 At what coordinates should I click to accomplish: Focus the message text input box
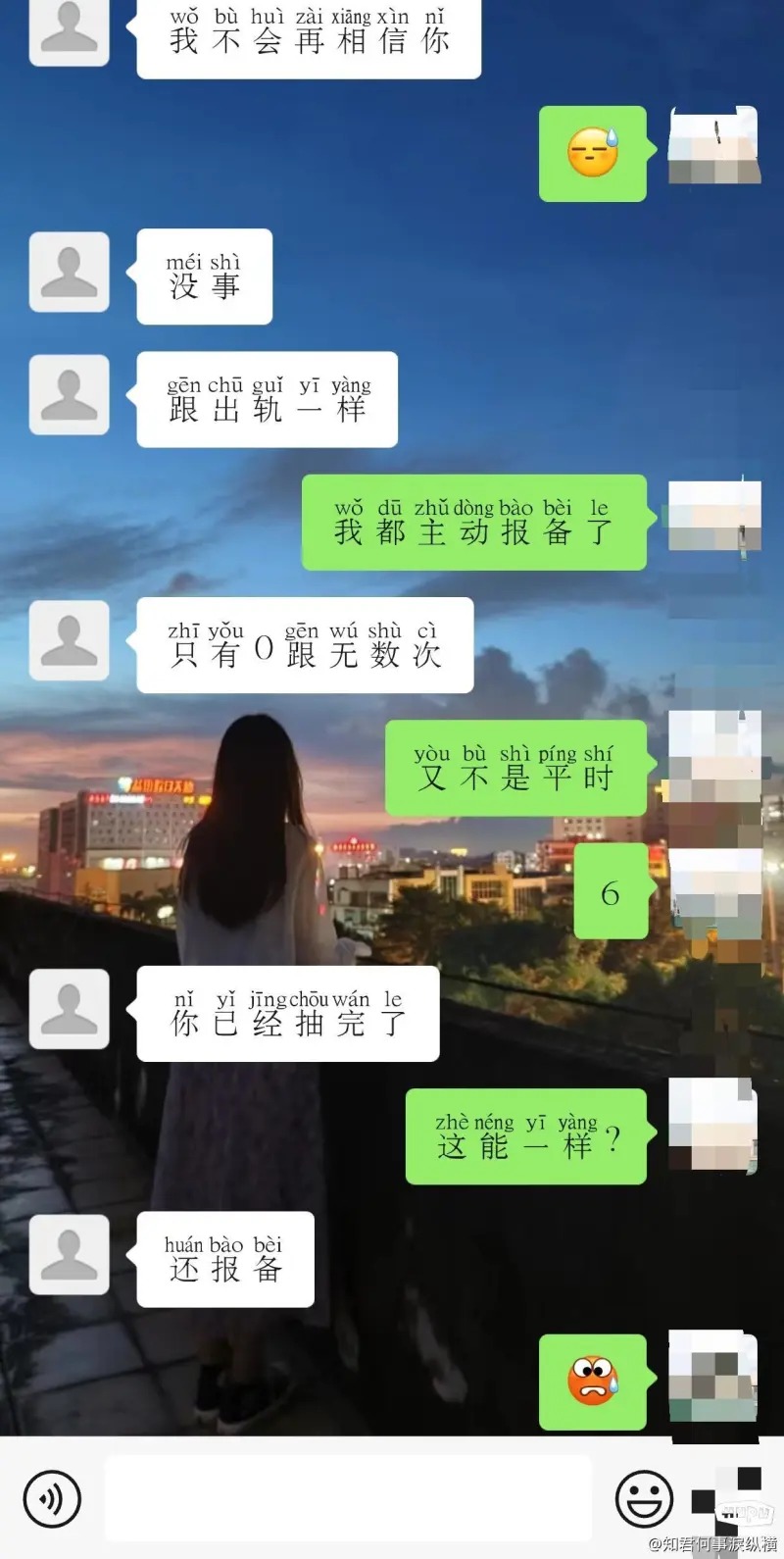click(348, 1498)
